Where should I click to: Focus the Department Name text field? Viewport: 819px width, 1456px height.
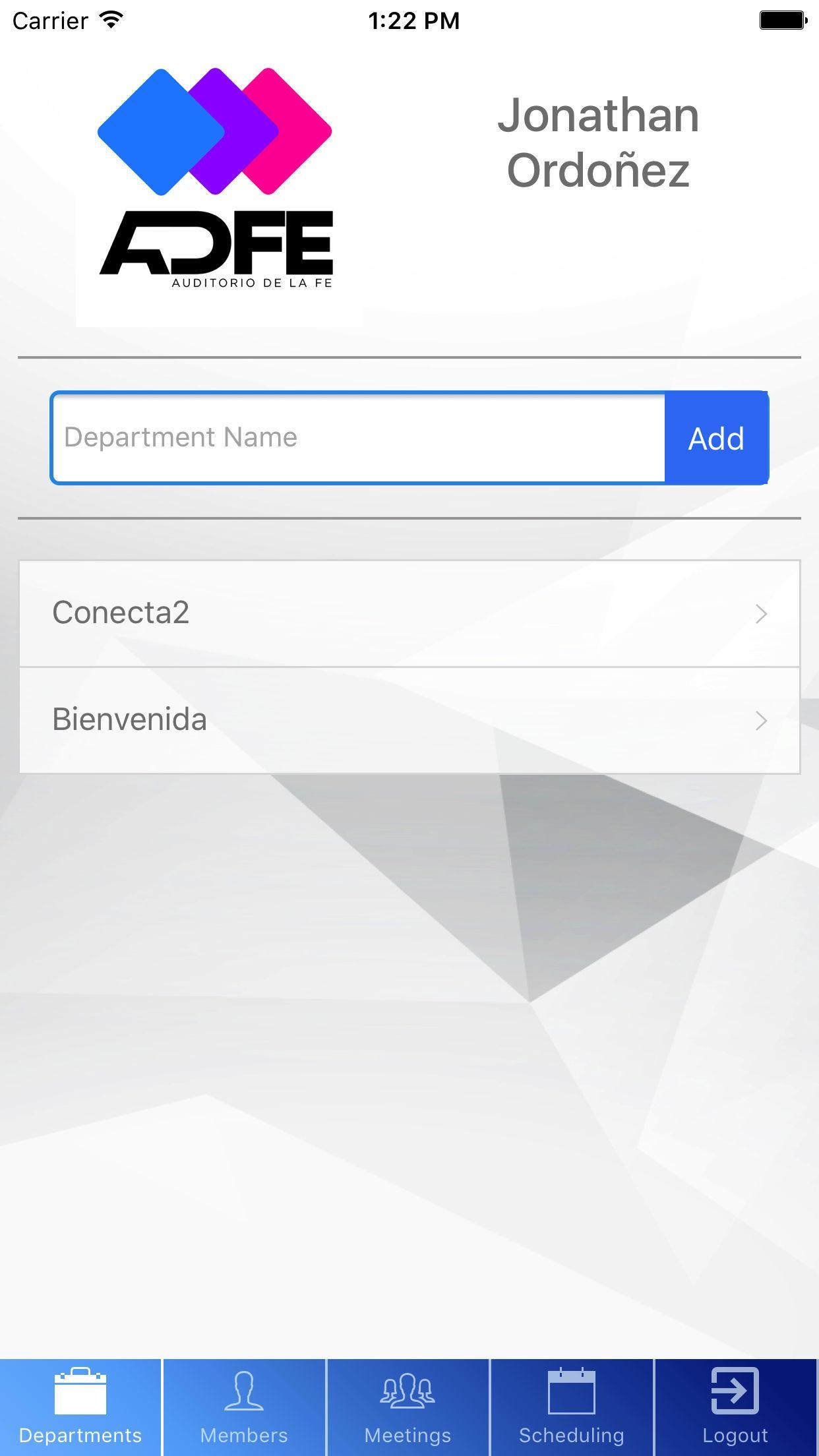[x=358, y=438]
